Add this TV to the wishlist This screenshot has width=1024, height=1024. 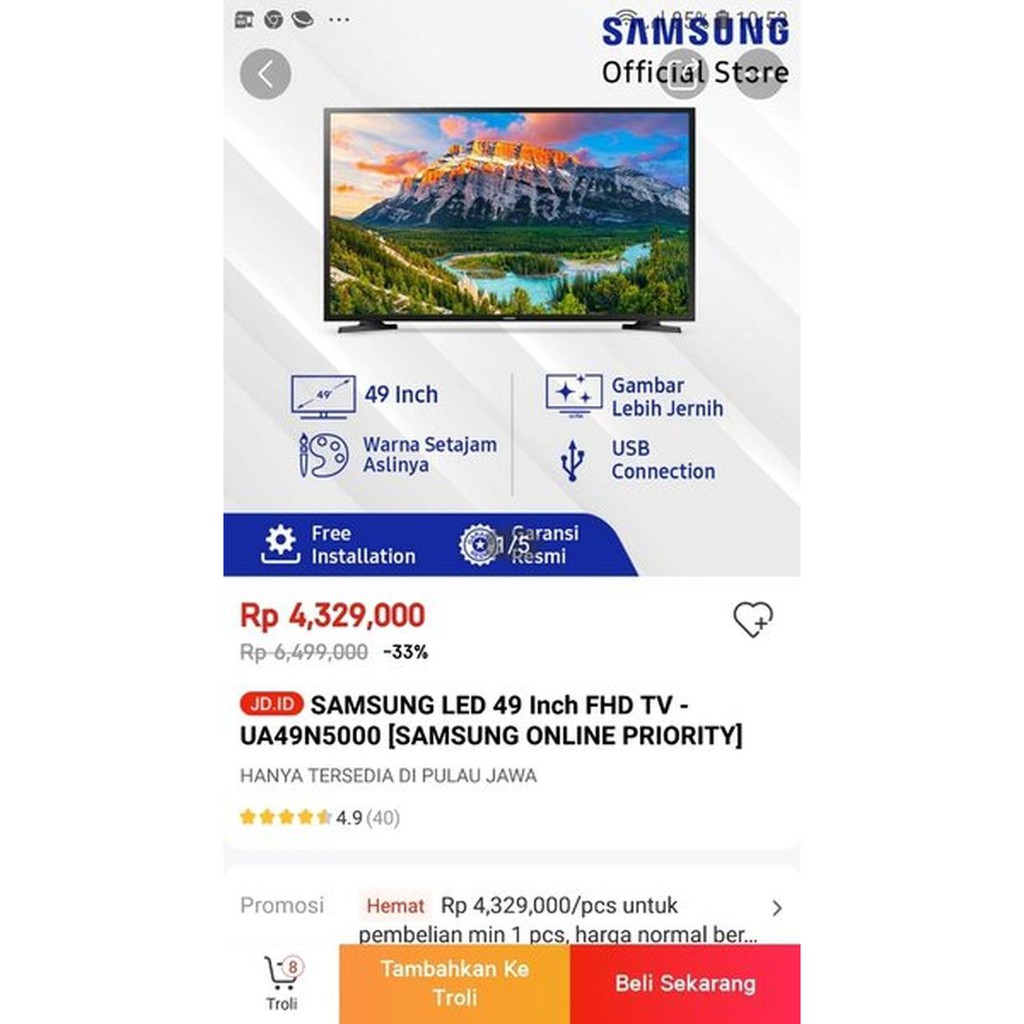pyautogui.click(x=752, y=619)
